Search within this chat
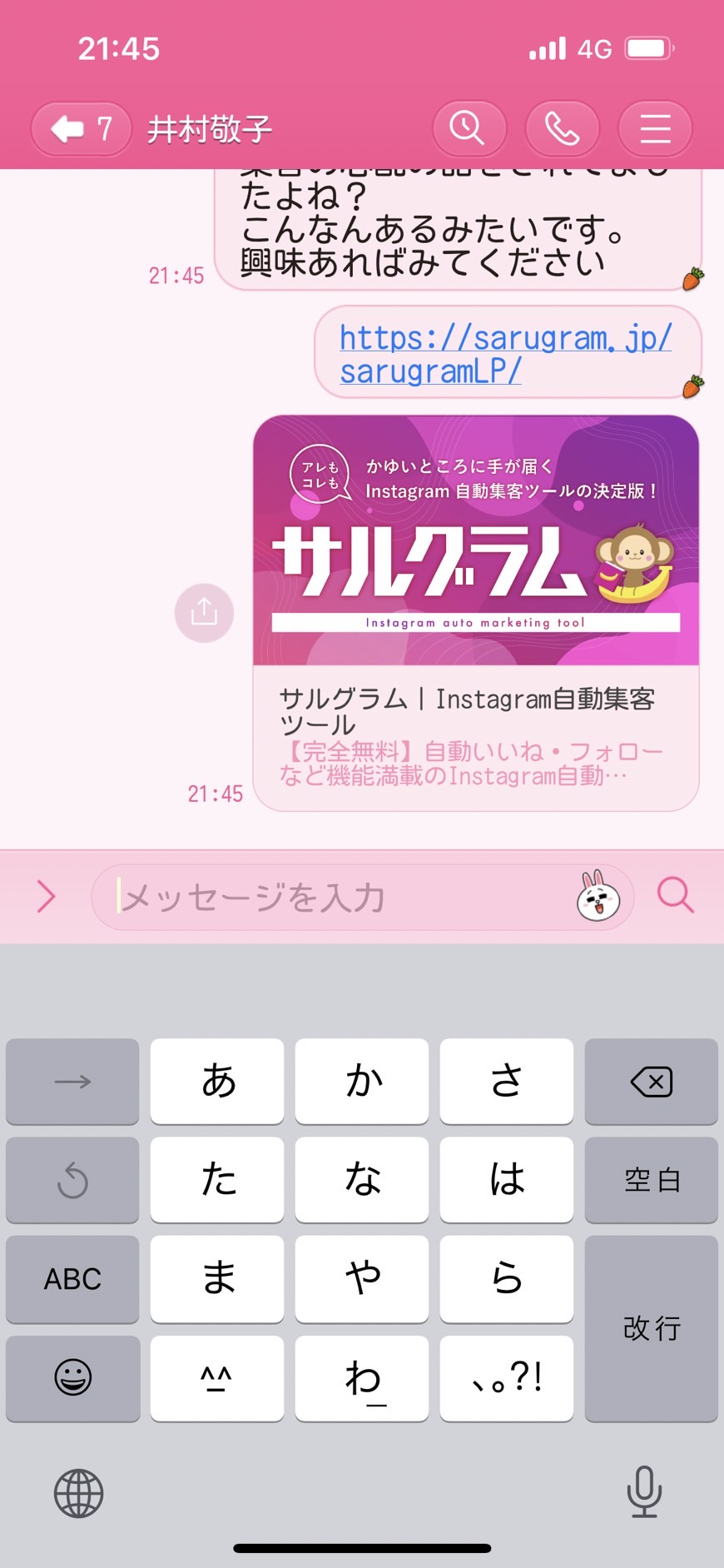The height and width of the screenshot is (1568, 724). click(469, 129)
